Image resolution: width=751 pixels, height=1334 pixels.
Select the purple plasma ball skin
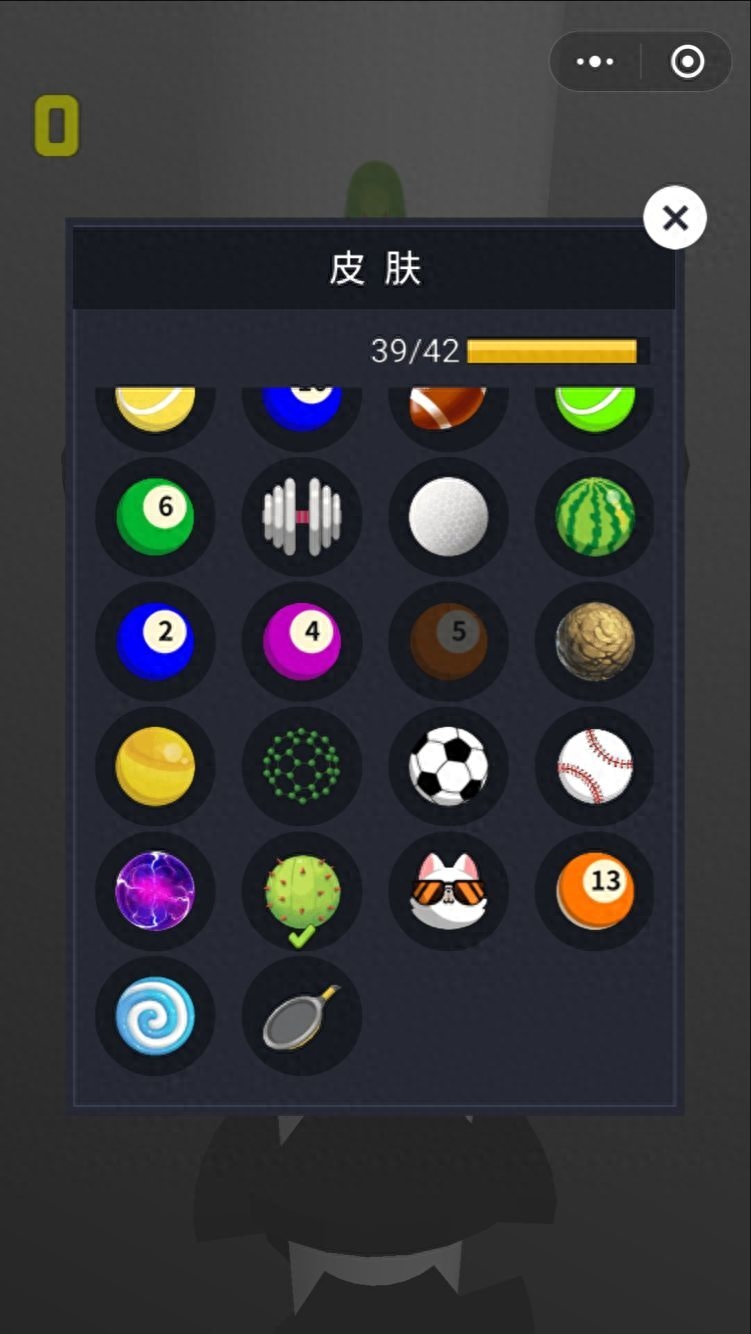(x=155, y=891)
